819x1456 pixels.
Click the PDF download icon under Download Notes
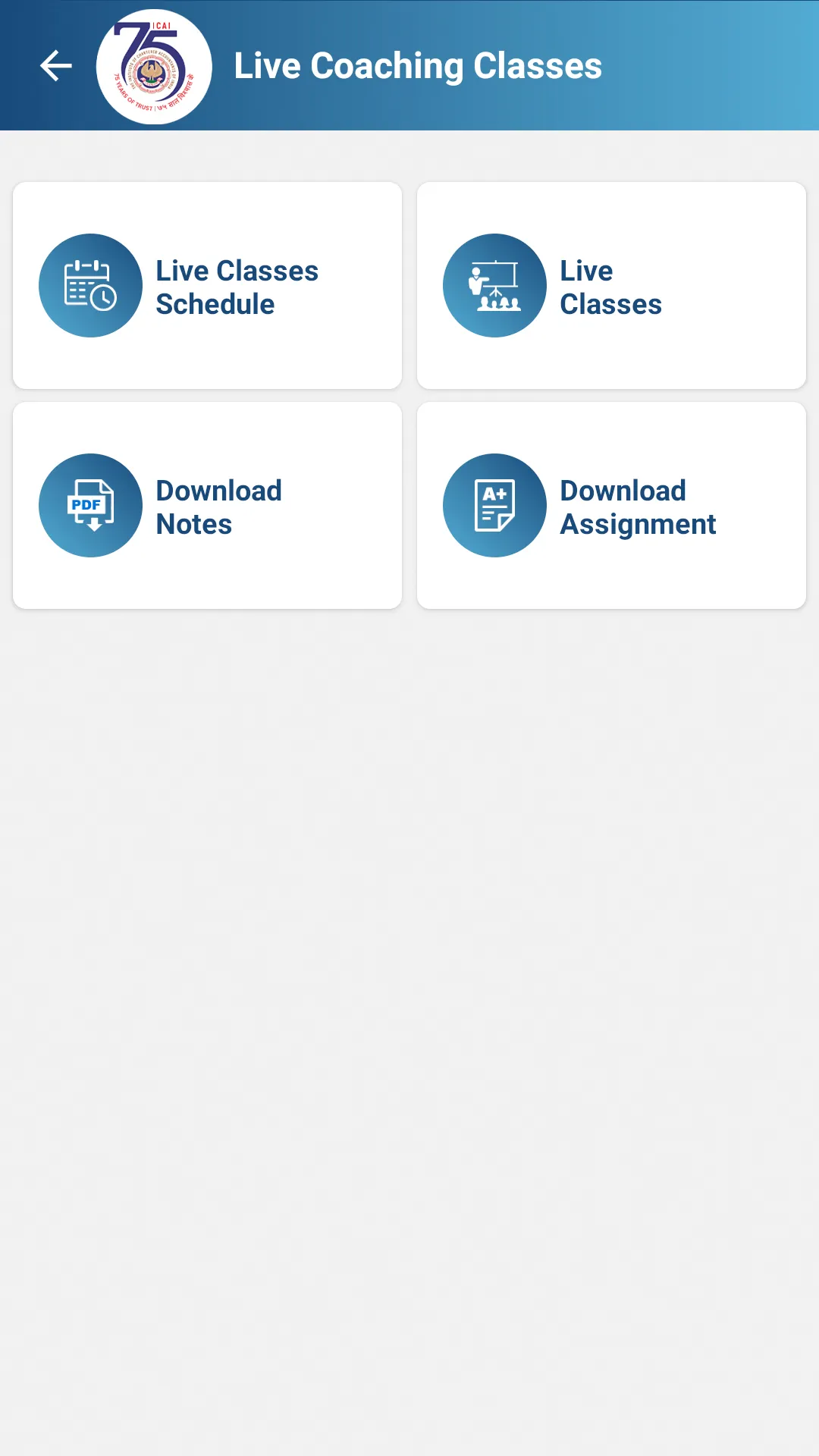point(90,504)
